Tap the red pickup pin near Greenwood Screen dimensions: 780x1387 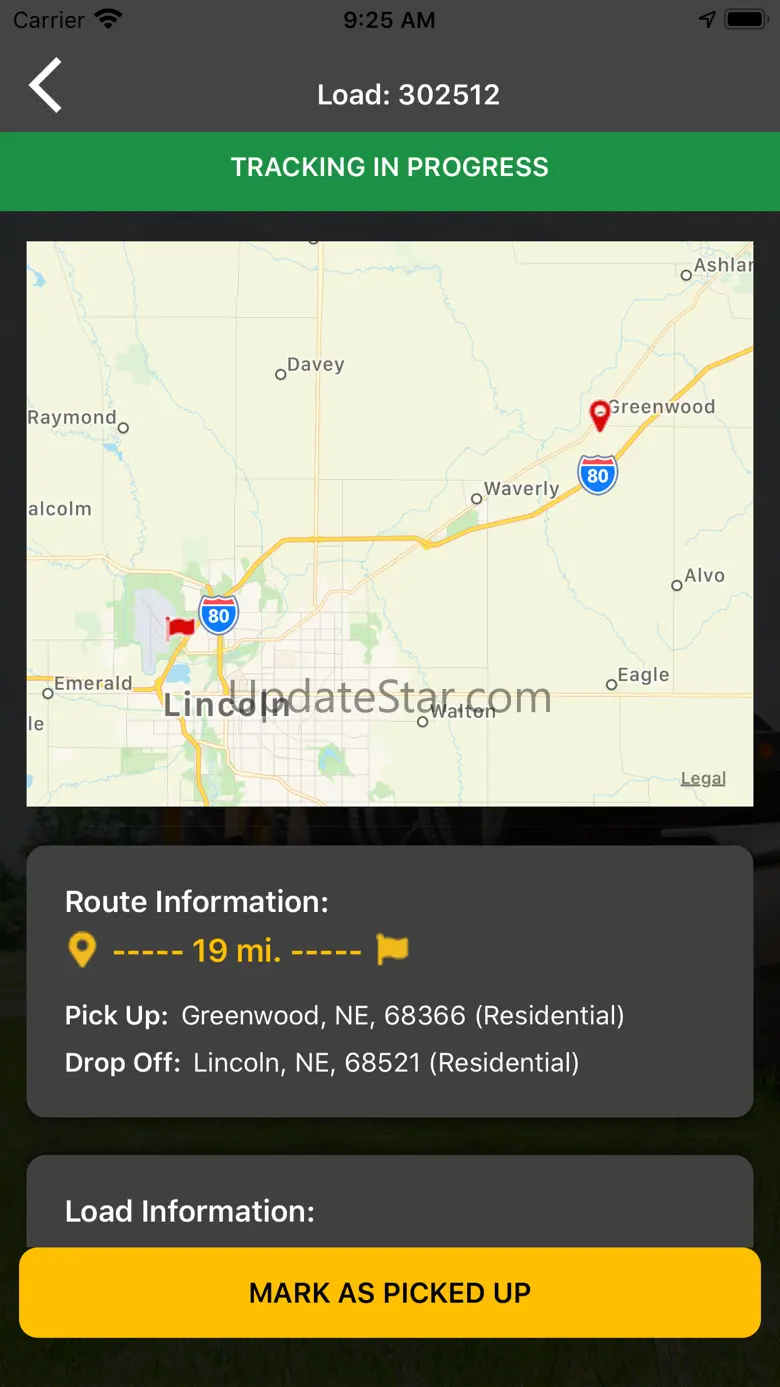tap(600, 414)
